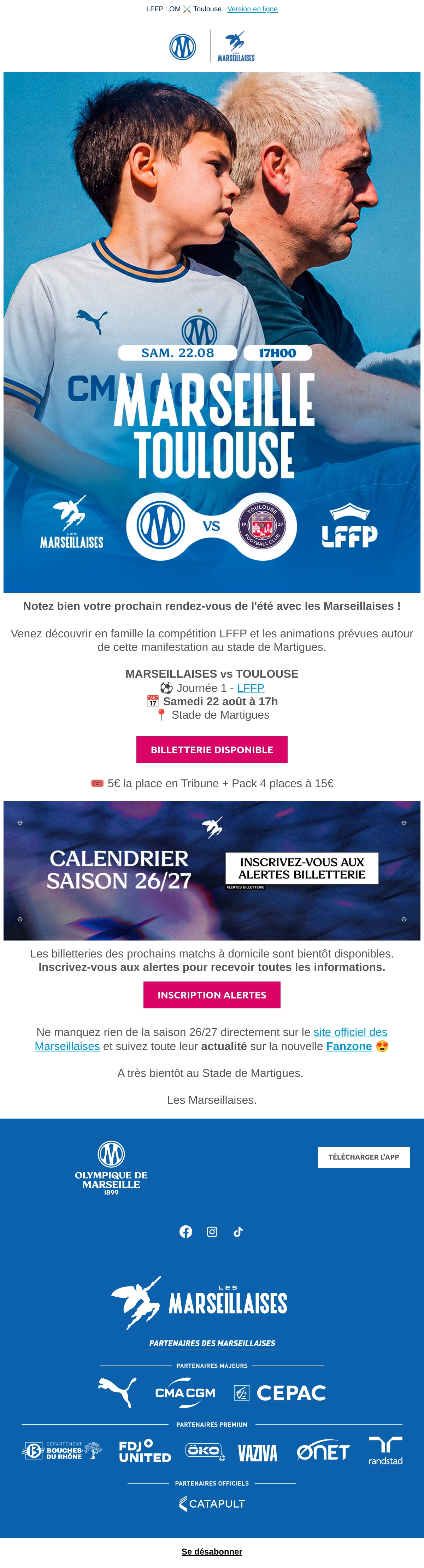
Task: Follow the LFFP link next to Journée 1
Action: click(251, 688)
